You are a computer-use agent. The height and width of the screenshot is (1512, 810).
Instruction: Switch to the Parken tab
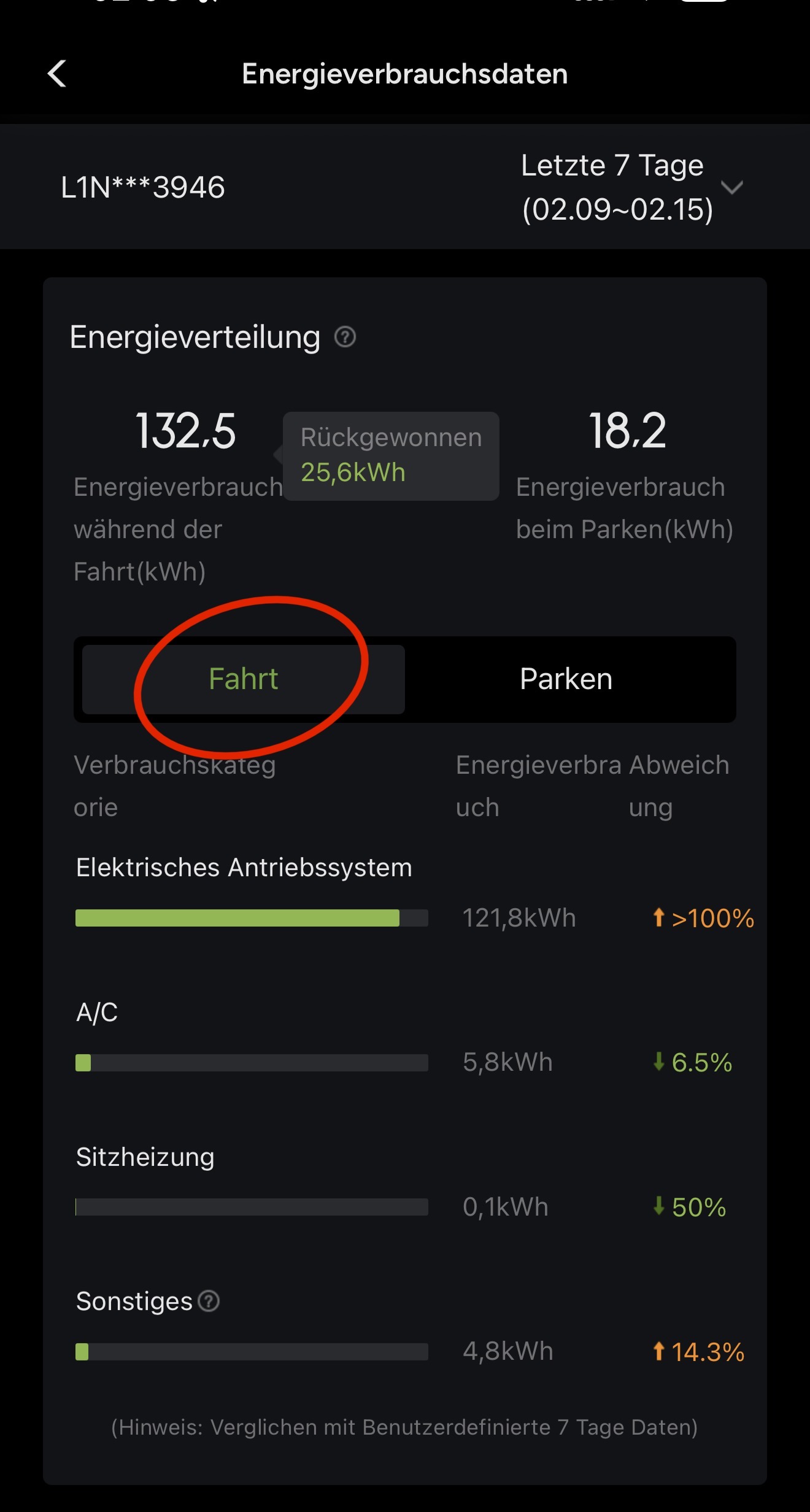(566, 679)
